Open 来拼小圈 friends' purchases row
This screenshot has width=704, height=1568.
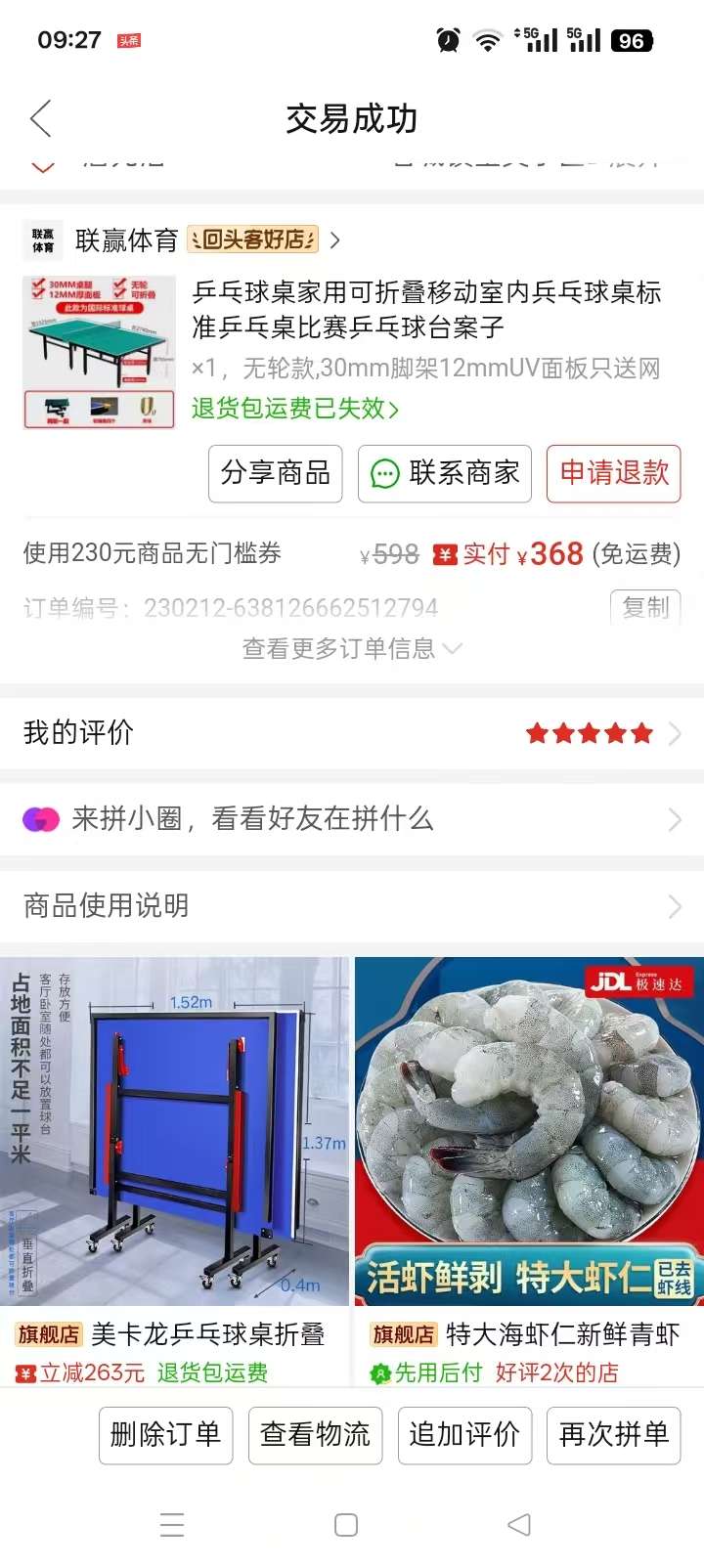tap(352, 819)
